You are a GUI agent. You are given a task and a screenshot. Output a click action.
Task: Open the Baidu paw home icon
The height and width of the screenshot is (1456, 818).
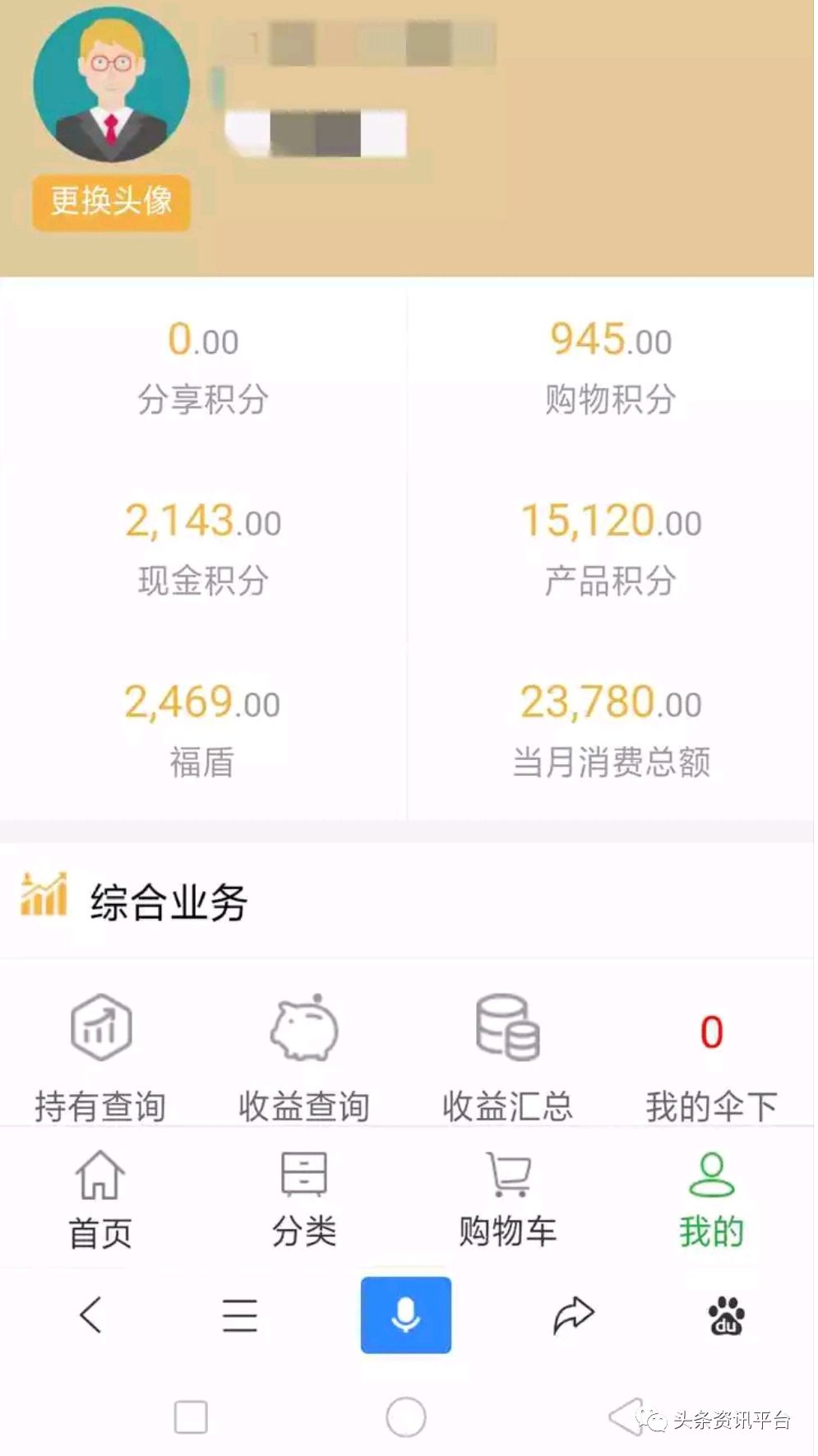[726, 1315]
